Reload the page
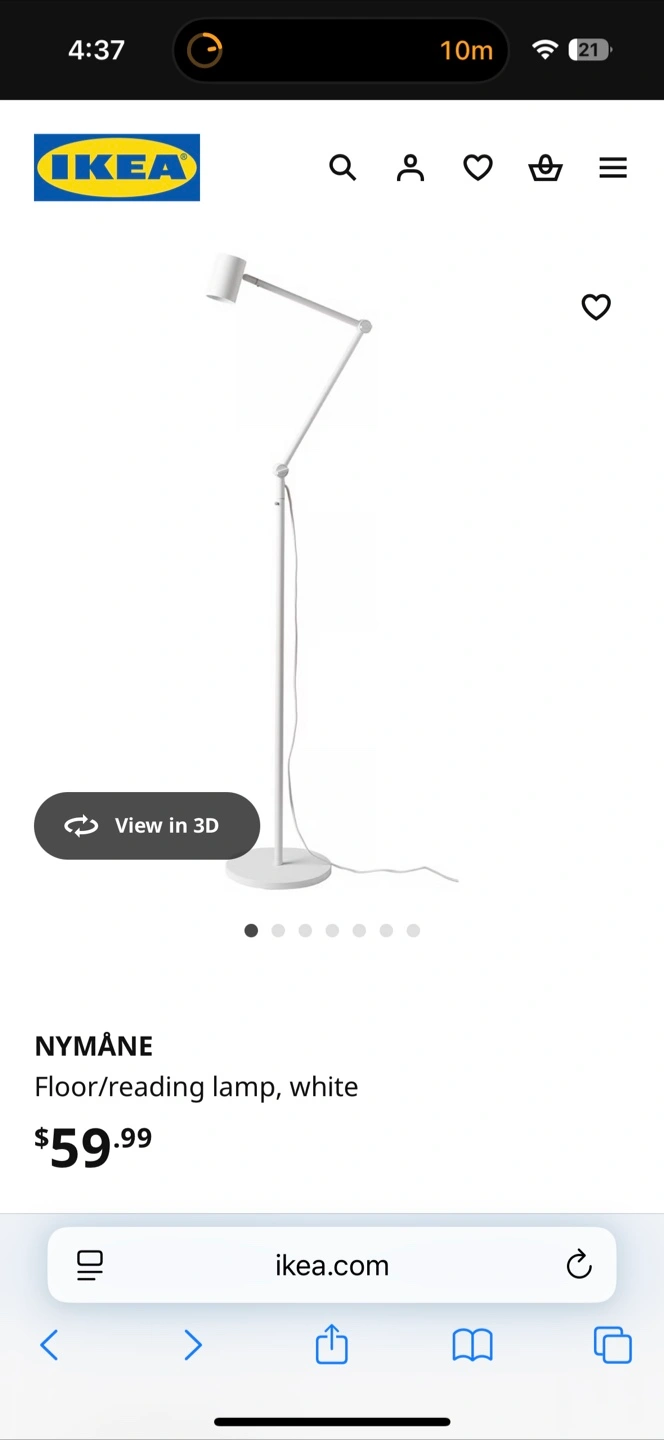Screen dimensions: 664x1440 [x=579, y=1265]
